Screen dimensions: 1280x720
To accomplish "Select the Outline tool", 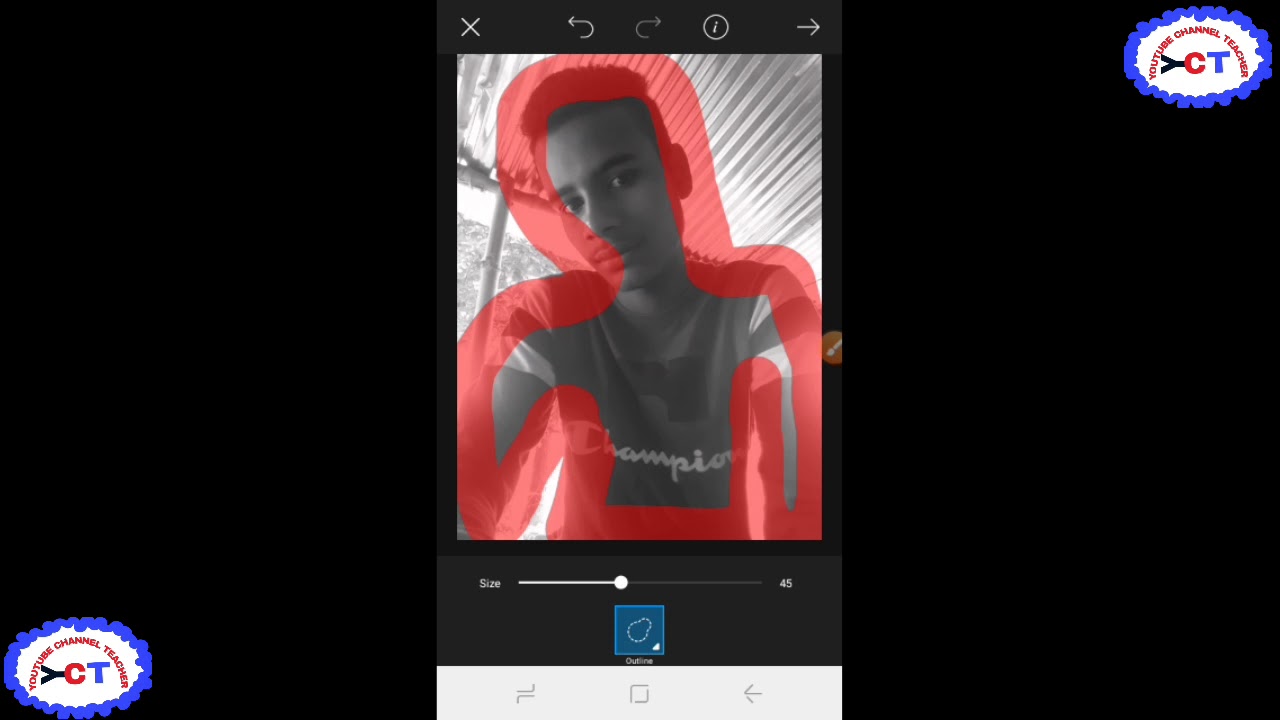I will click(x=639, y=631).
